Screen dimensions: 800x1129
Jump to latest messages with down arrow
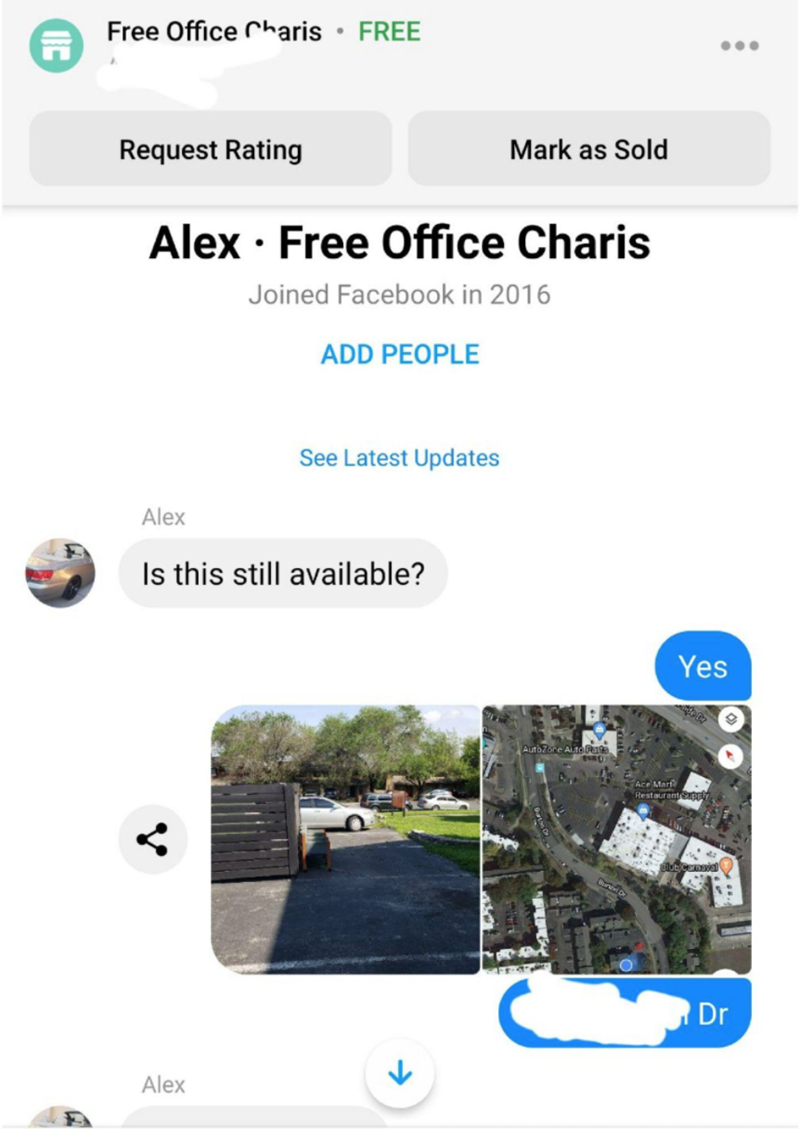point(399,1073)
